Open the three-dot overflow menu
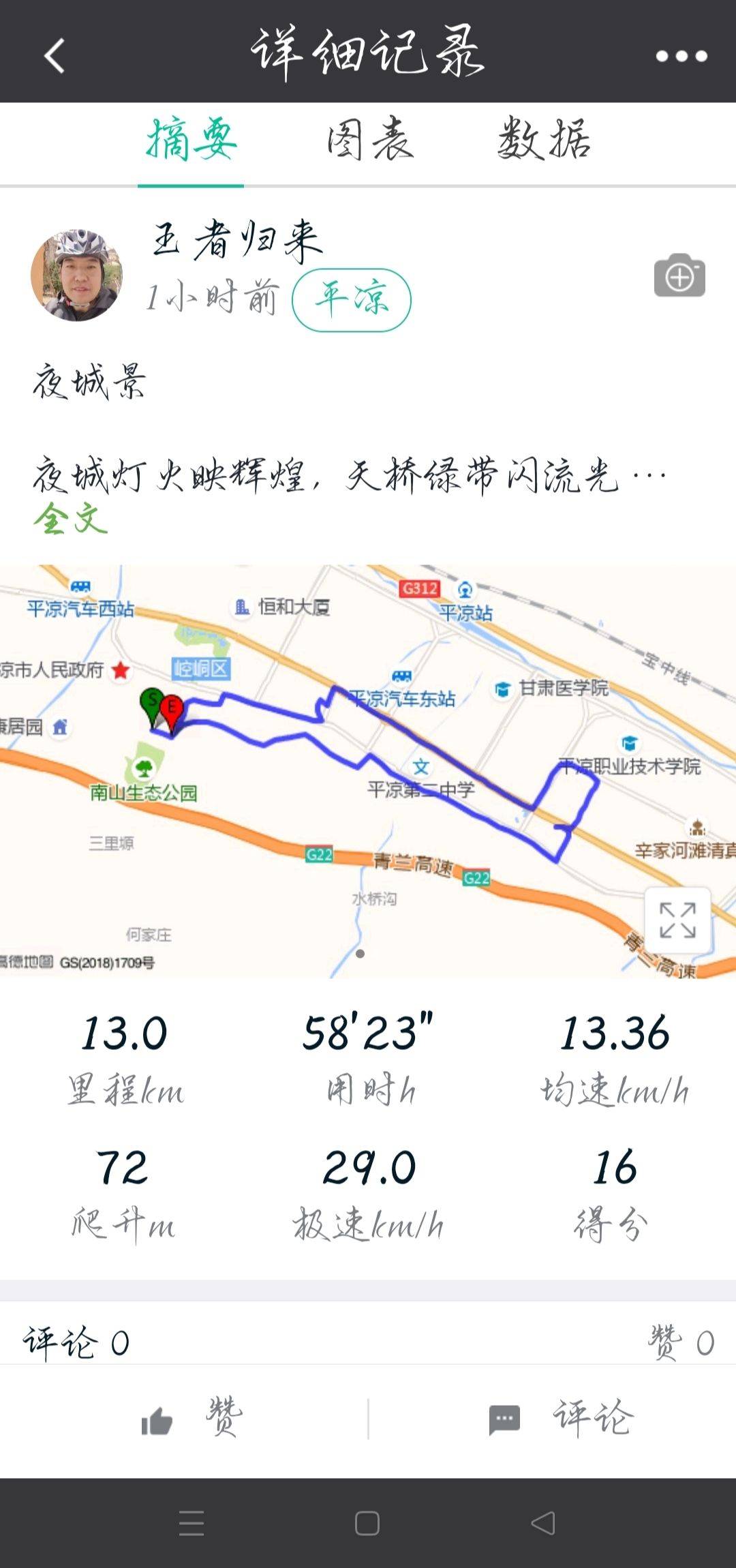Screen dimensions: 736x1568 tap(681, 56)
